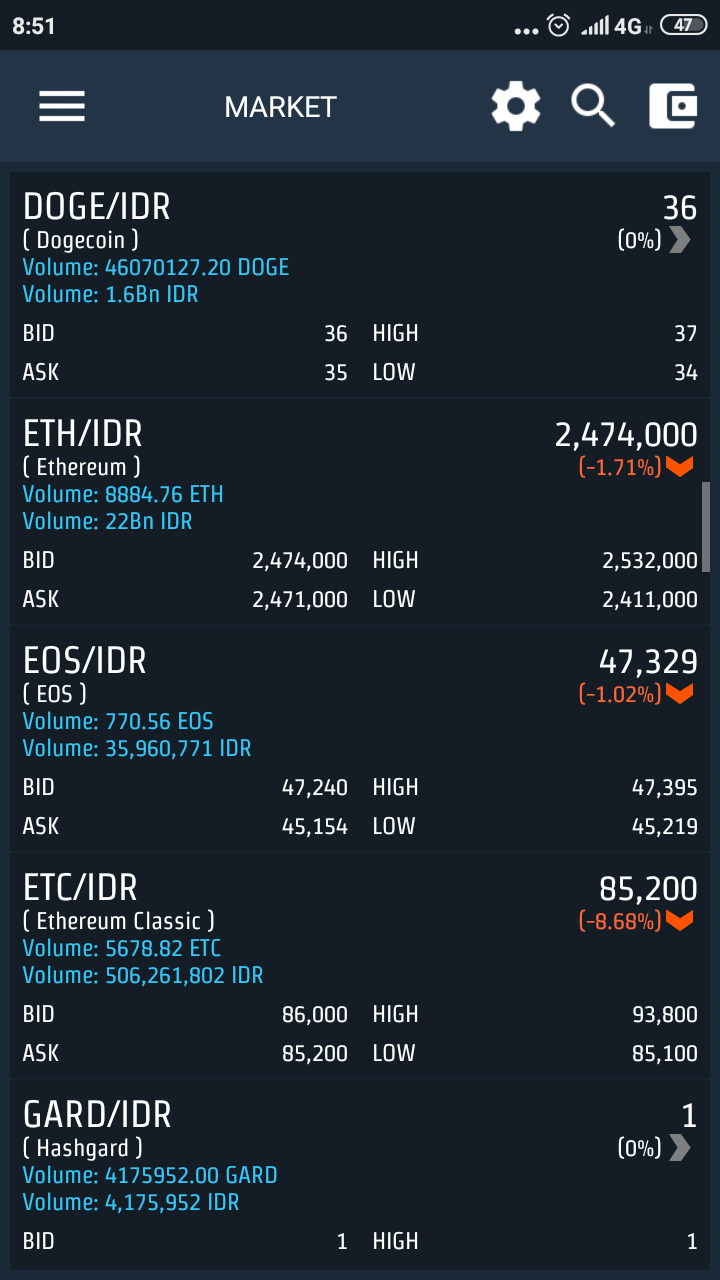Search for a coin market
Screen dimensions: 720x1280
point(593,106)
